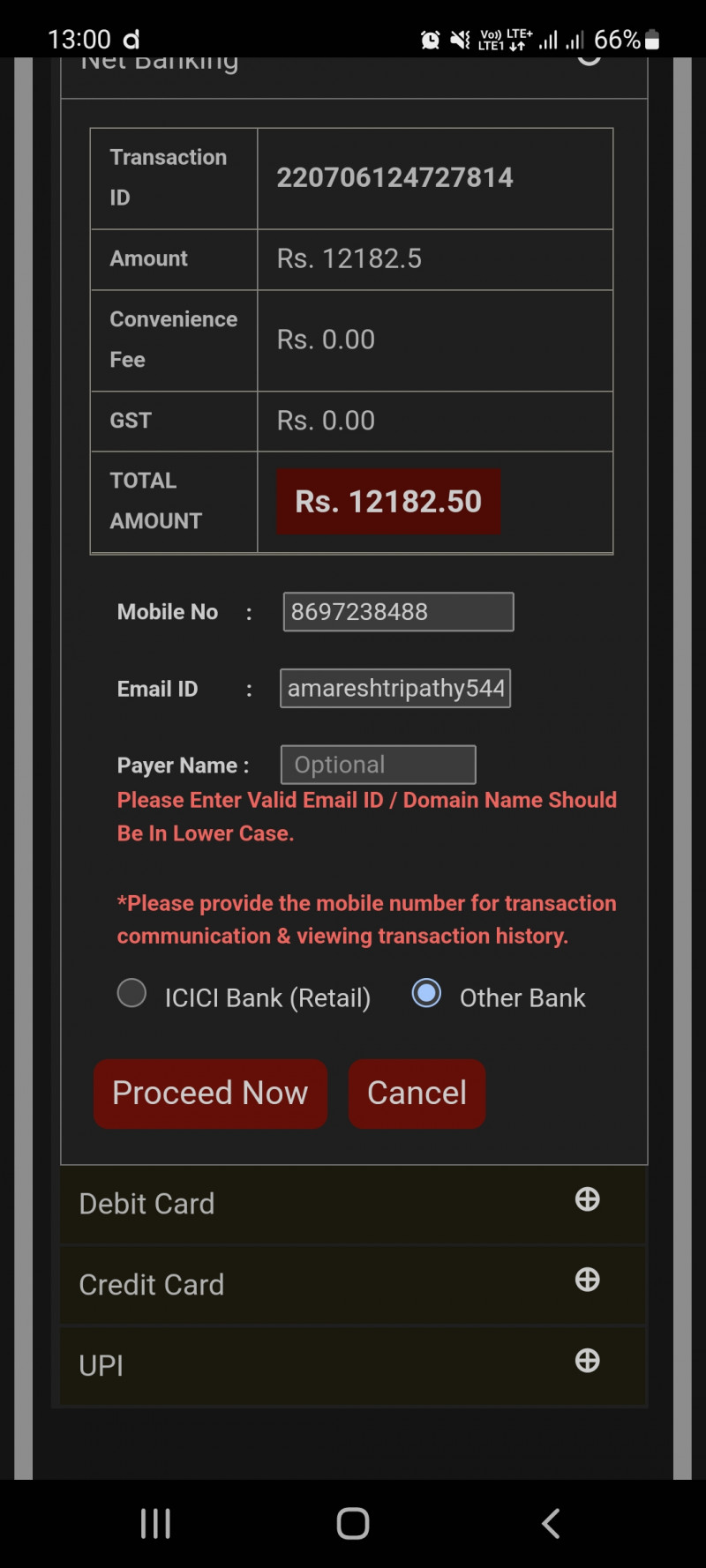The width and height of the screenshot is (706, 1568).
Task: Focus the Payer Name field
Action: coord(378,765)
